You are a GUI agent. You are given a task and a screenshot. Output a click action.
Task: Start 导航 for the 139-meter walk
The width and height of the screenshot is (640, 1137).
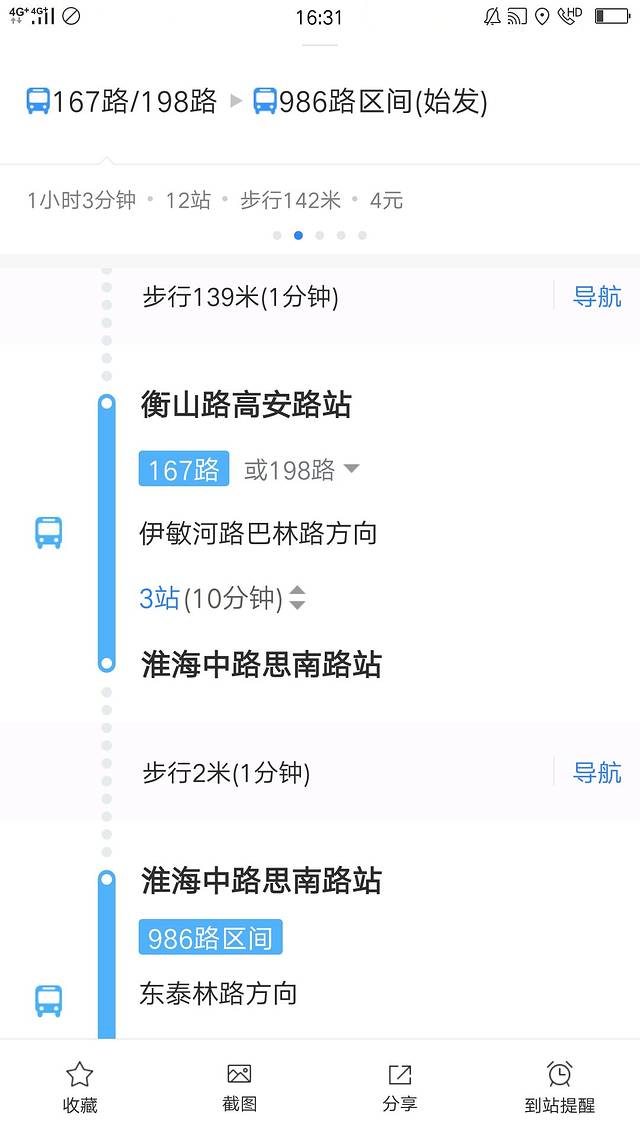tap(597, 296)
